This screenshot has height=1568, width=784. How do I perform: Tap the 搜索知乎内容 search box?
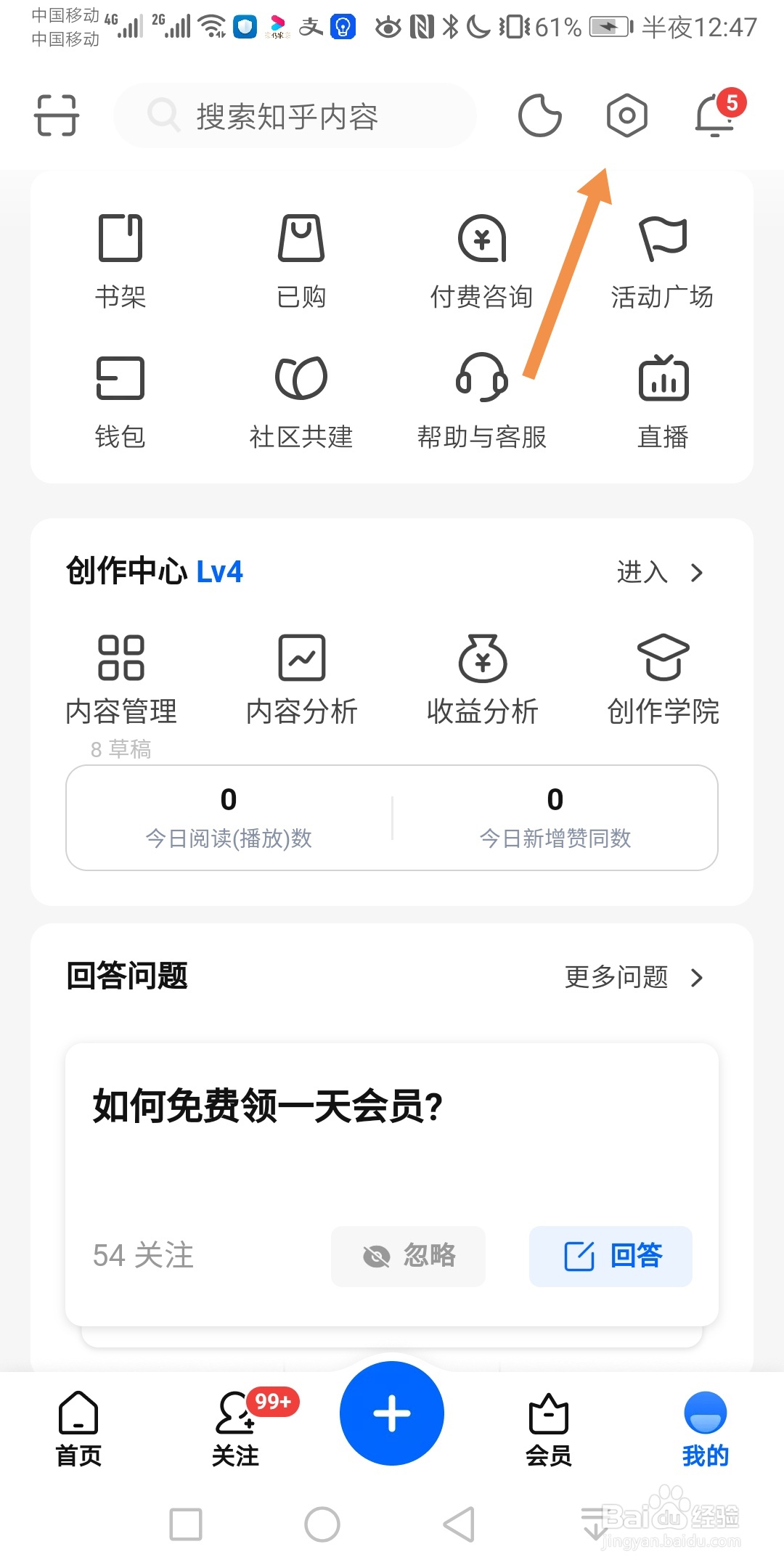tap(295, 116)
